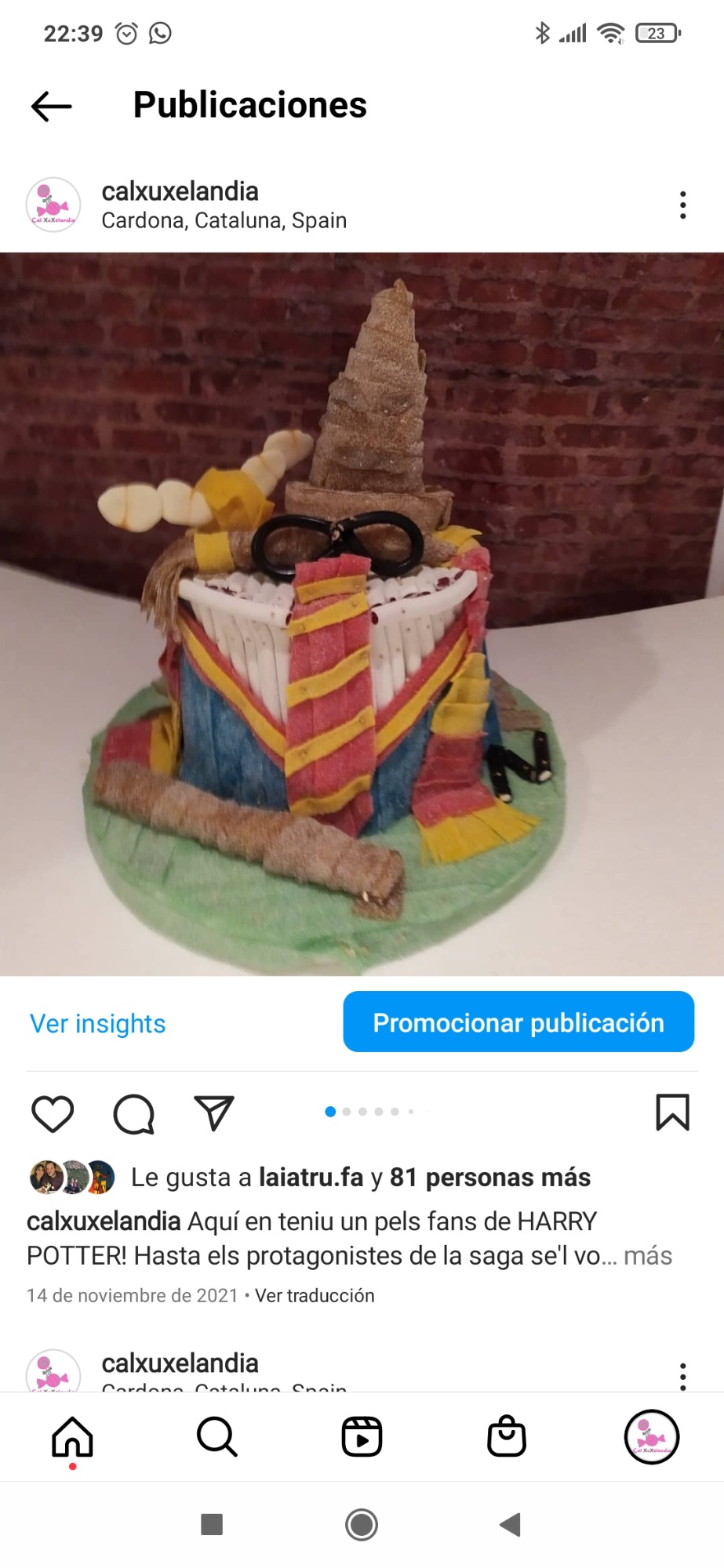Tap the system back triangle
The width and height of the screenshot is (724, 1568).
pos(510,1525)
